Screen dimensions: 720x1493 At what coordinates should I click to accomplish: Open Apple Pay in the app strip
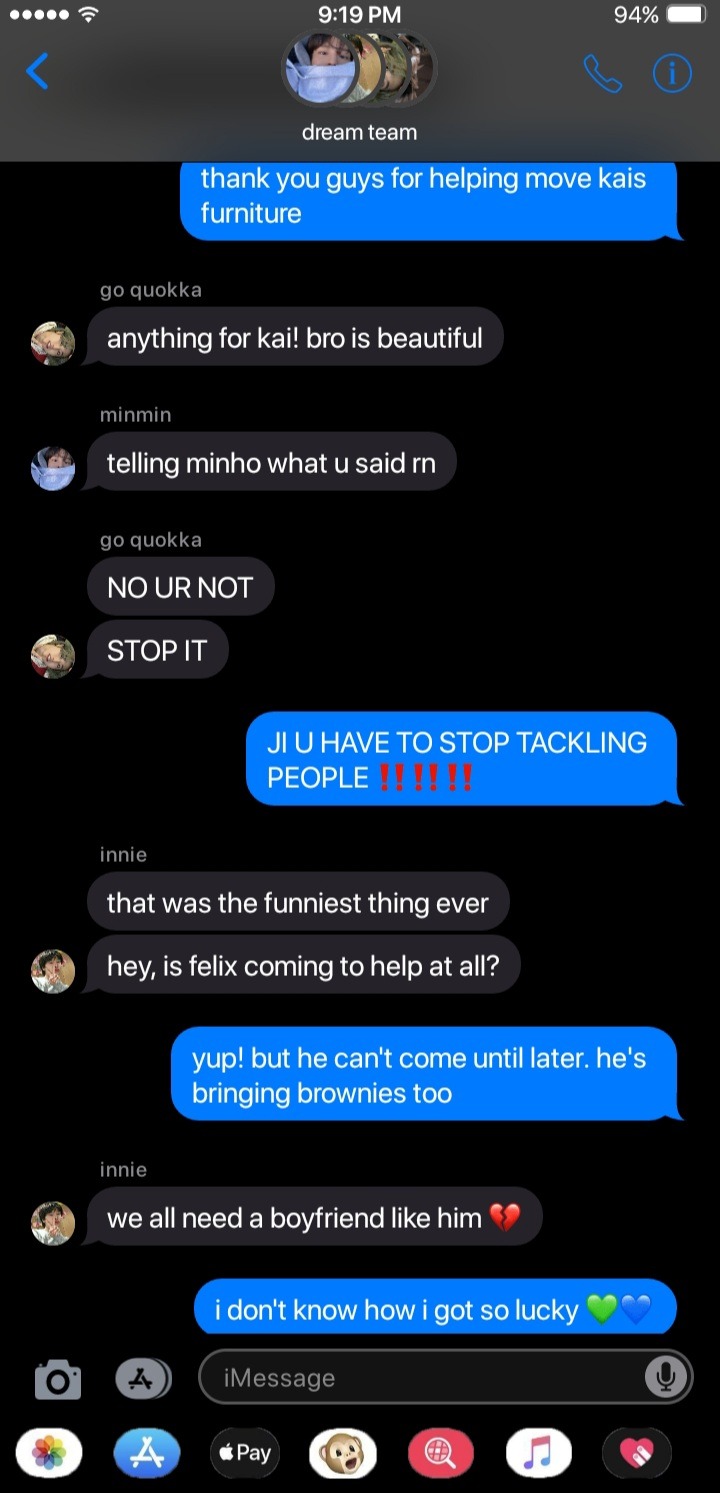pyautogui.click(x=245, y=1453)
